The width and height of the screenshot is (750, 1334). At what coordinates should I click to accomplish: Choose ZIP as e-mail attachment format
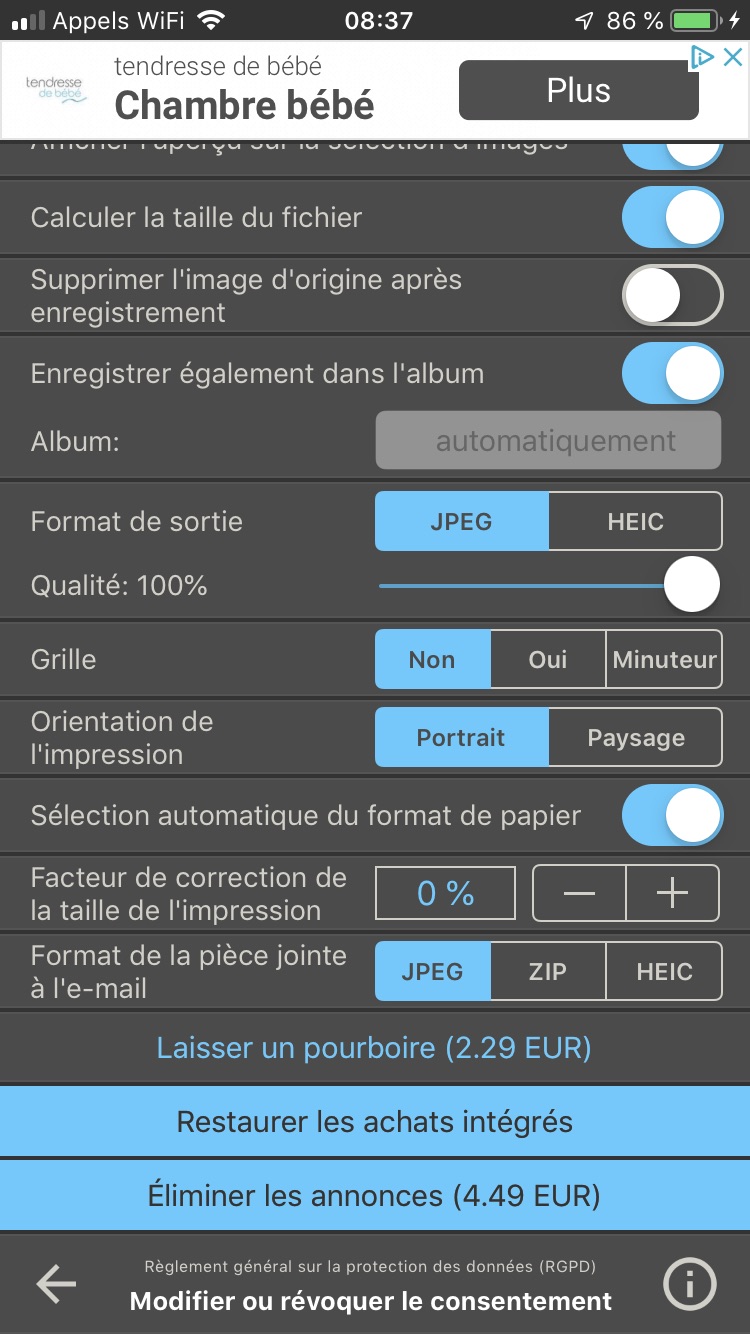(x=548, y=971)
